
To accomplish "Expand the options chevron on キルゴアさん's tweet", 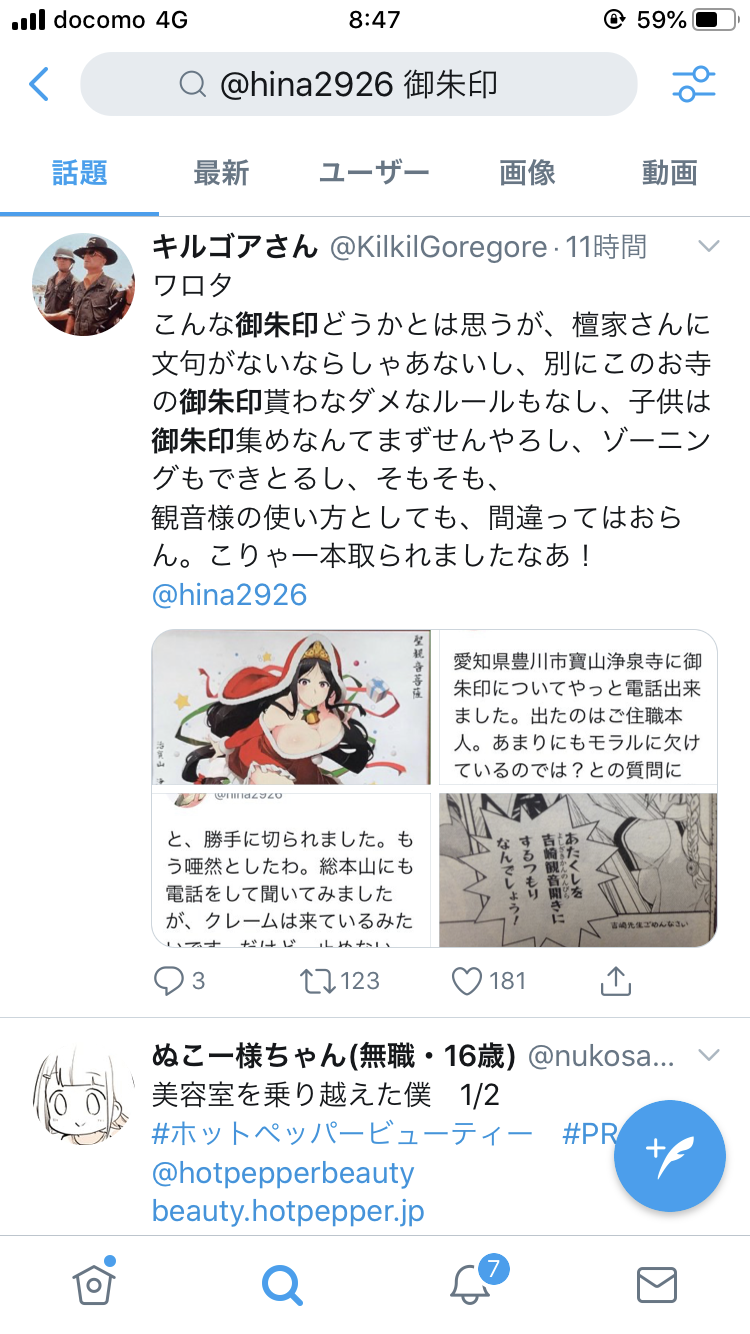I will tap(708, 246).
